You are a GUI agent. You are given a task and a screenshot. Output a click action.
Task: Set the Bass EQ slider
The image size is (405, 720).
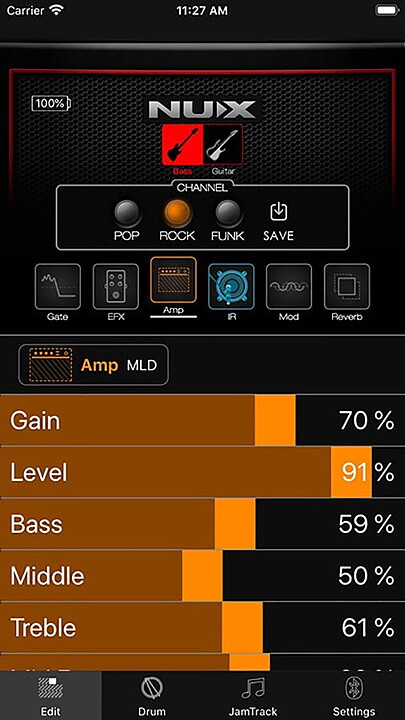[202, 524]
